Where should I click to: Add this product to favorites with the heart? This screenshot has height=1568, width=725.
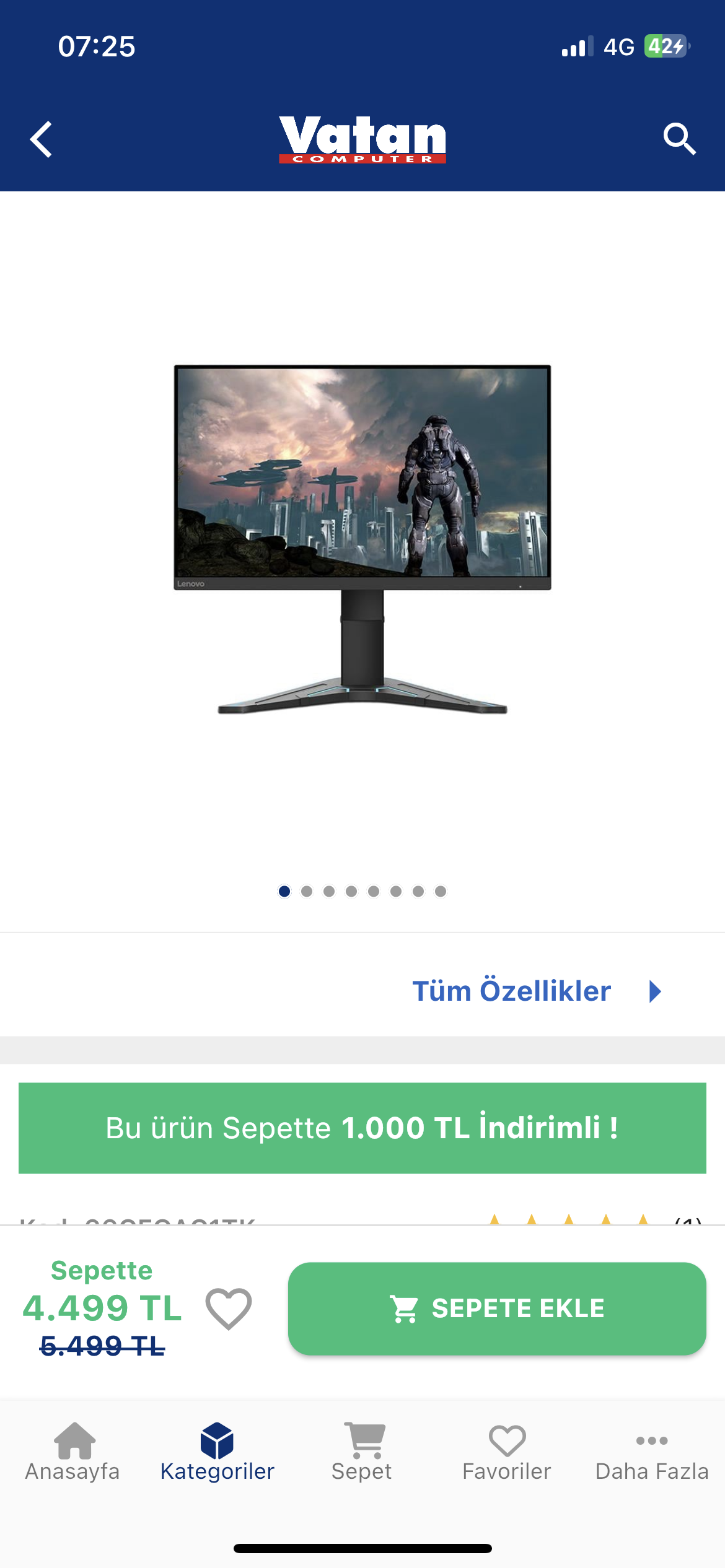[229, 1308]
